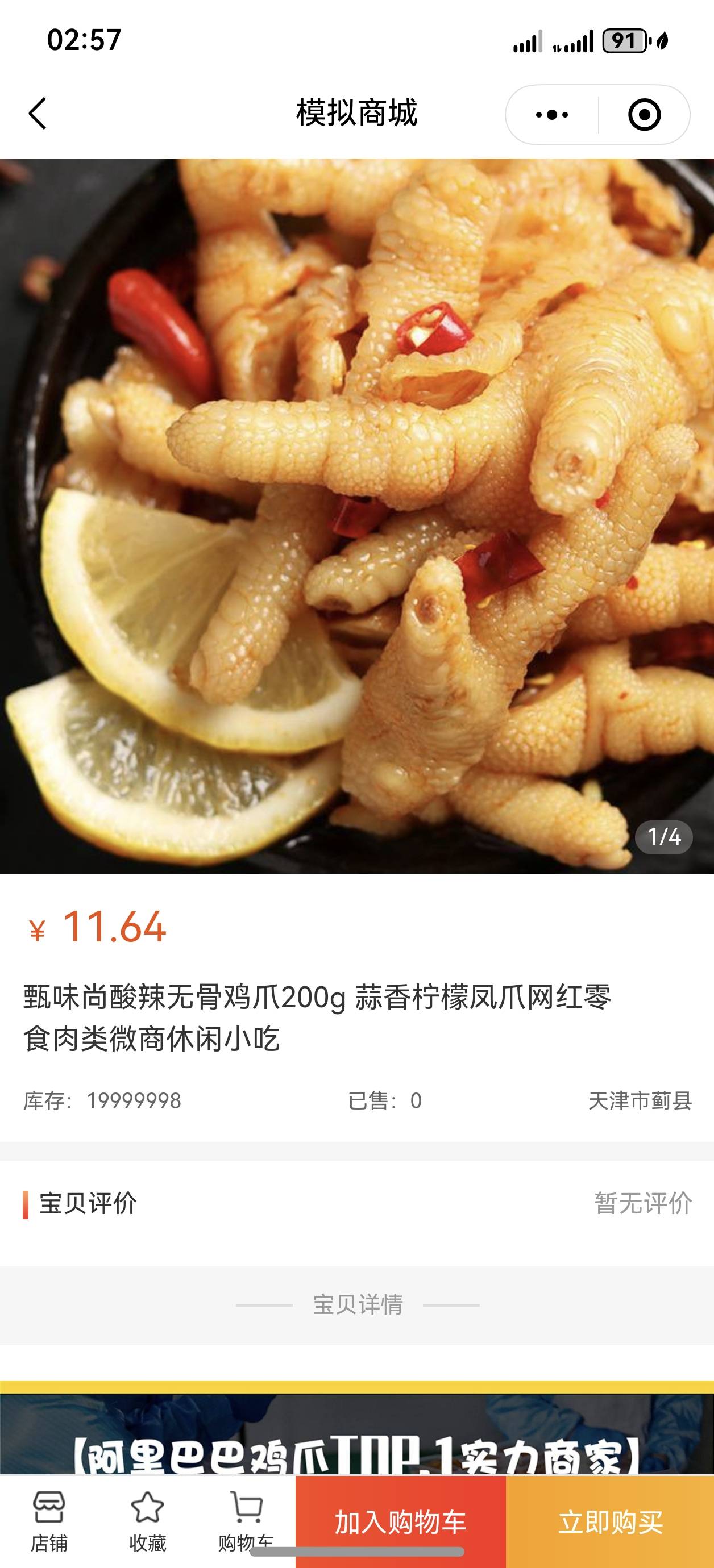The image size is (714, 1568).
Task: Go back from the product page
Action: click(38, 114)
